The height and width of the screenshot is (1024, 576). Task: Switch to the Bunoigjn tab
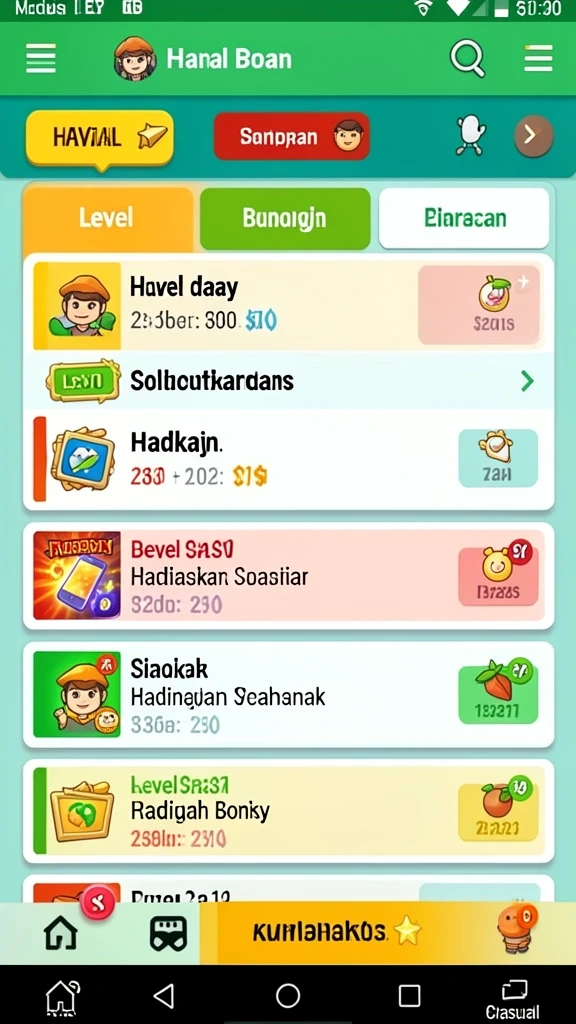pyautogui.click(x=285, y=218)
